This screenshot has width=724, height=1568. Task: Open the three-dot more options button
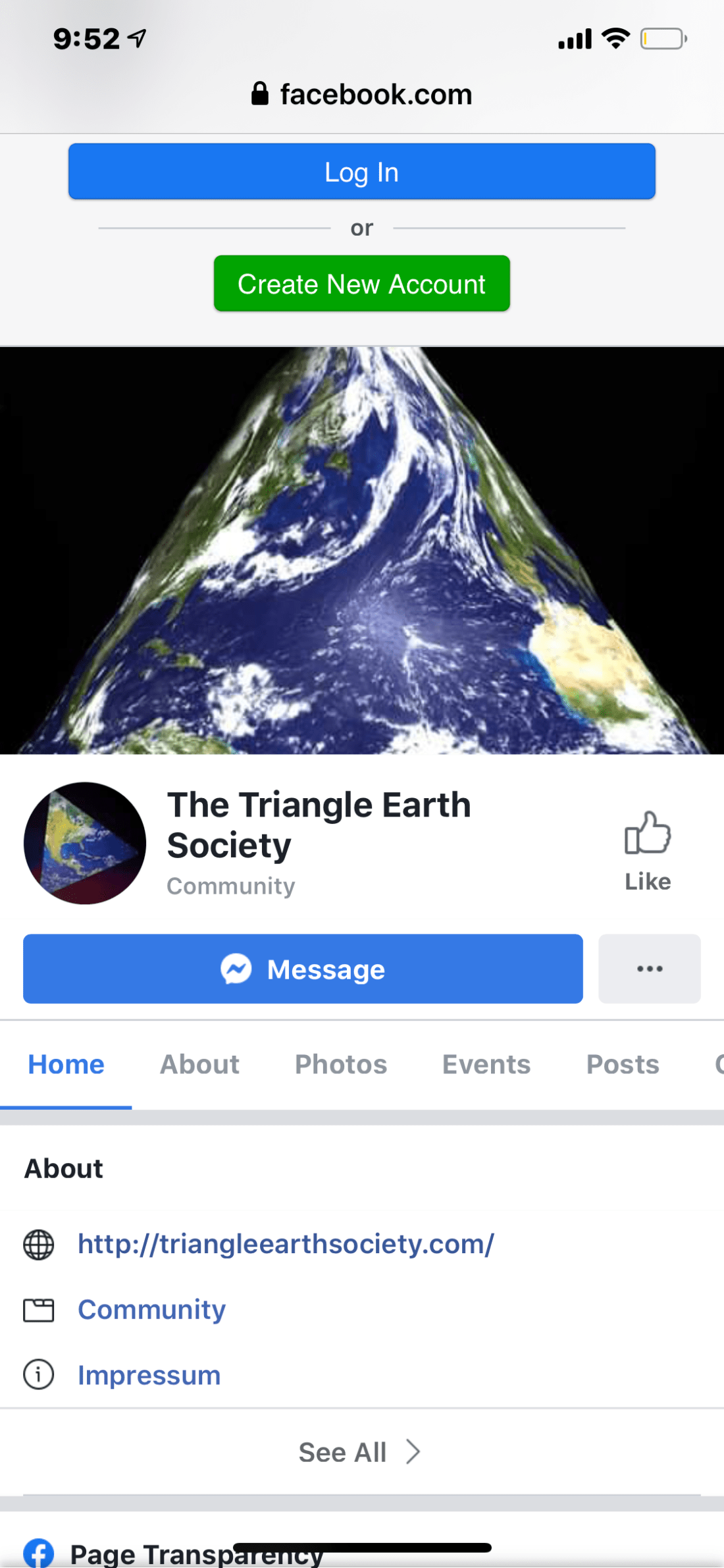(649, 969)
